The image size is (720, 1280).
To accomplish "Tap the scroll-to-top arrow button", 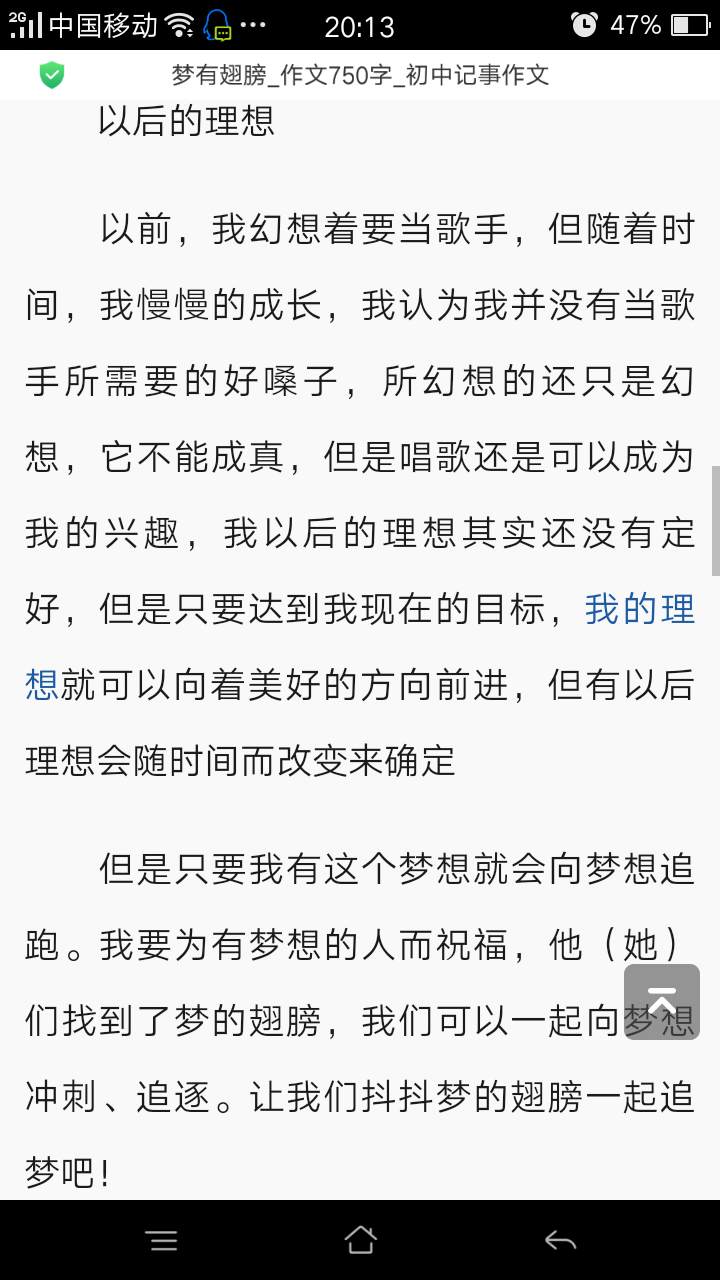I will tap(661, 1001).
